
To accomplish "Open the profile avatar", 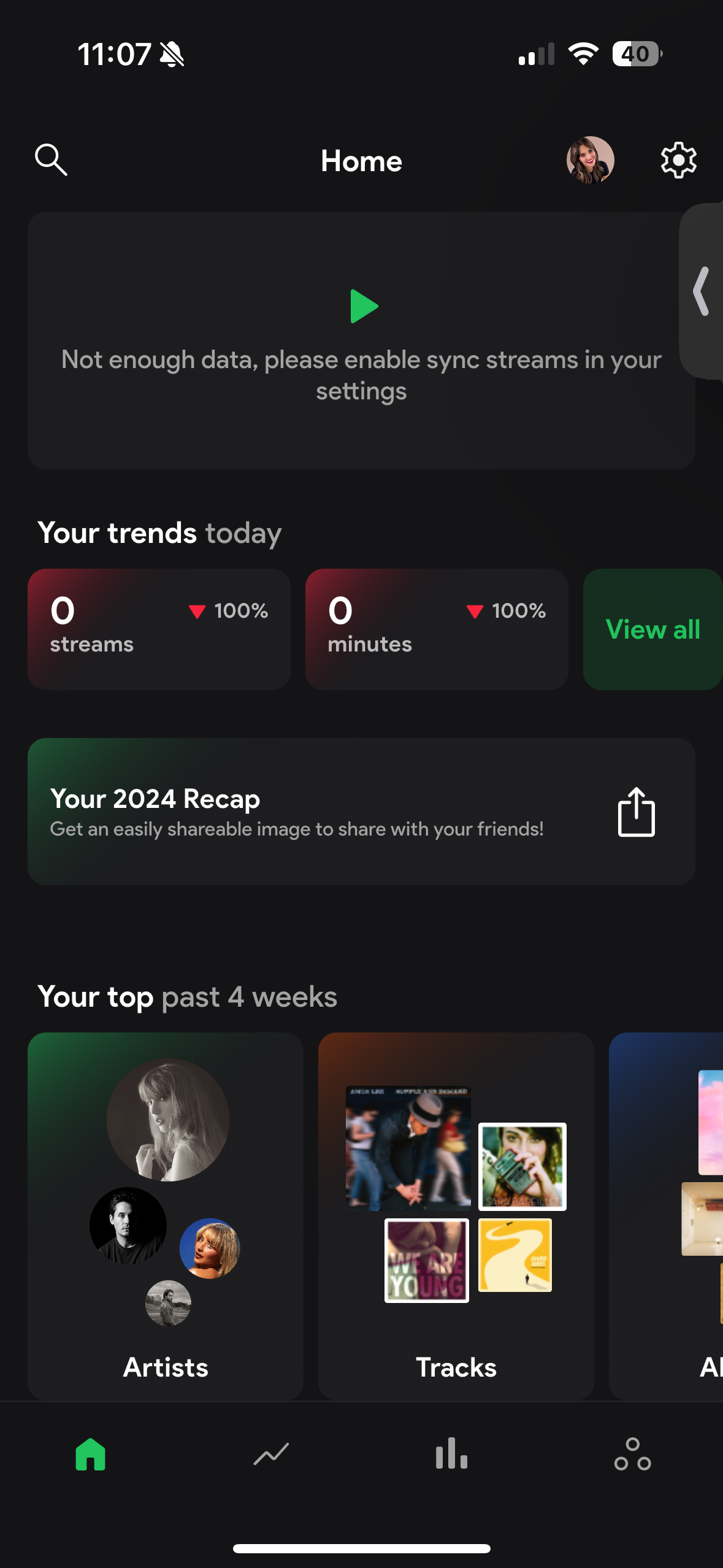I will 590,160.
